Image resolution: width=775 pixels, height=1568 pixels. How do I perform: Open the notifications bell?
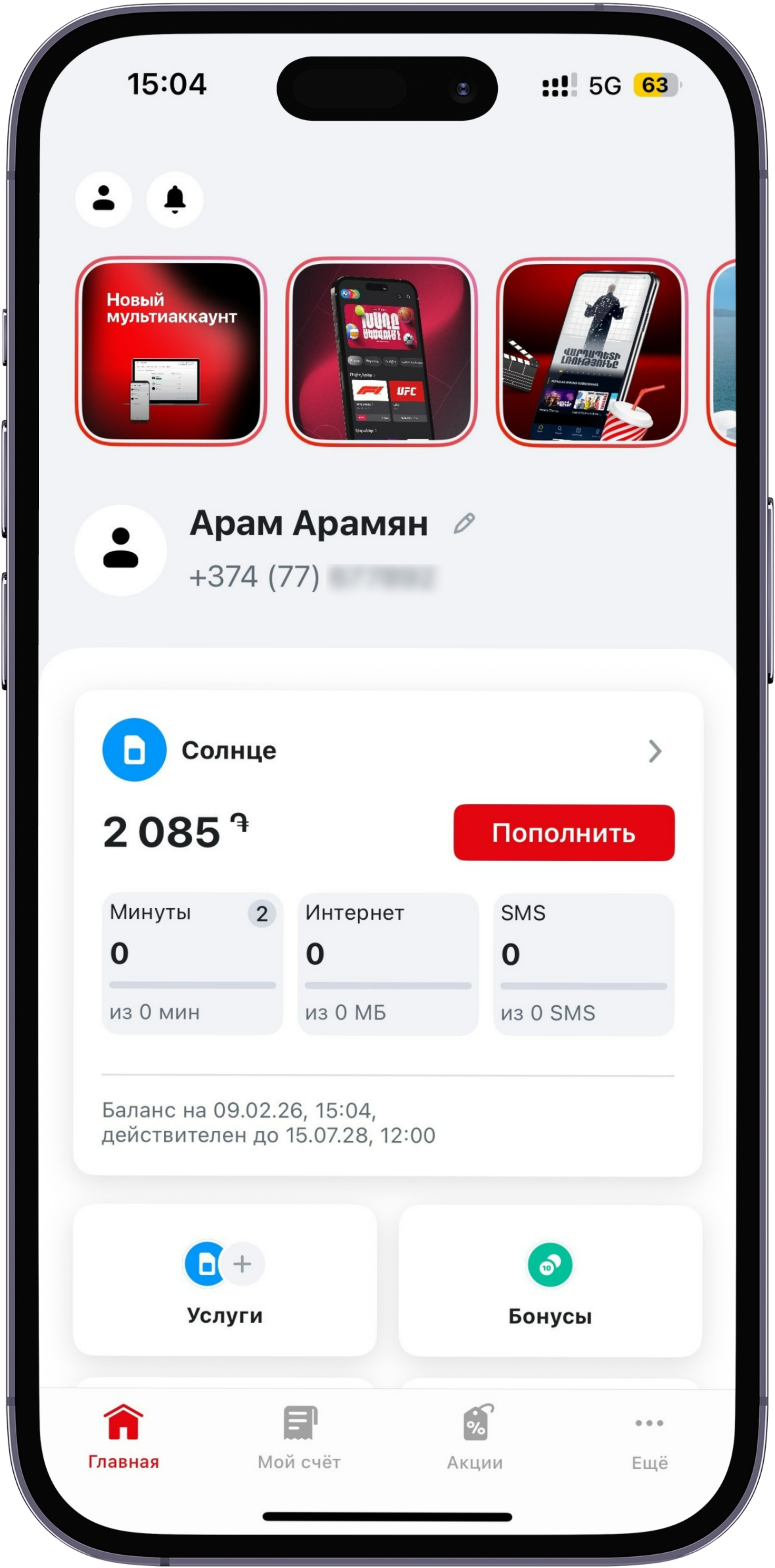175,199
